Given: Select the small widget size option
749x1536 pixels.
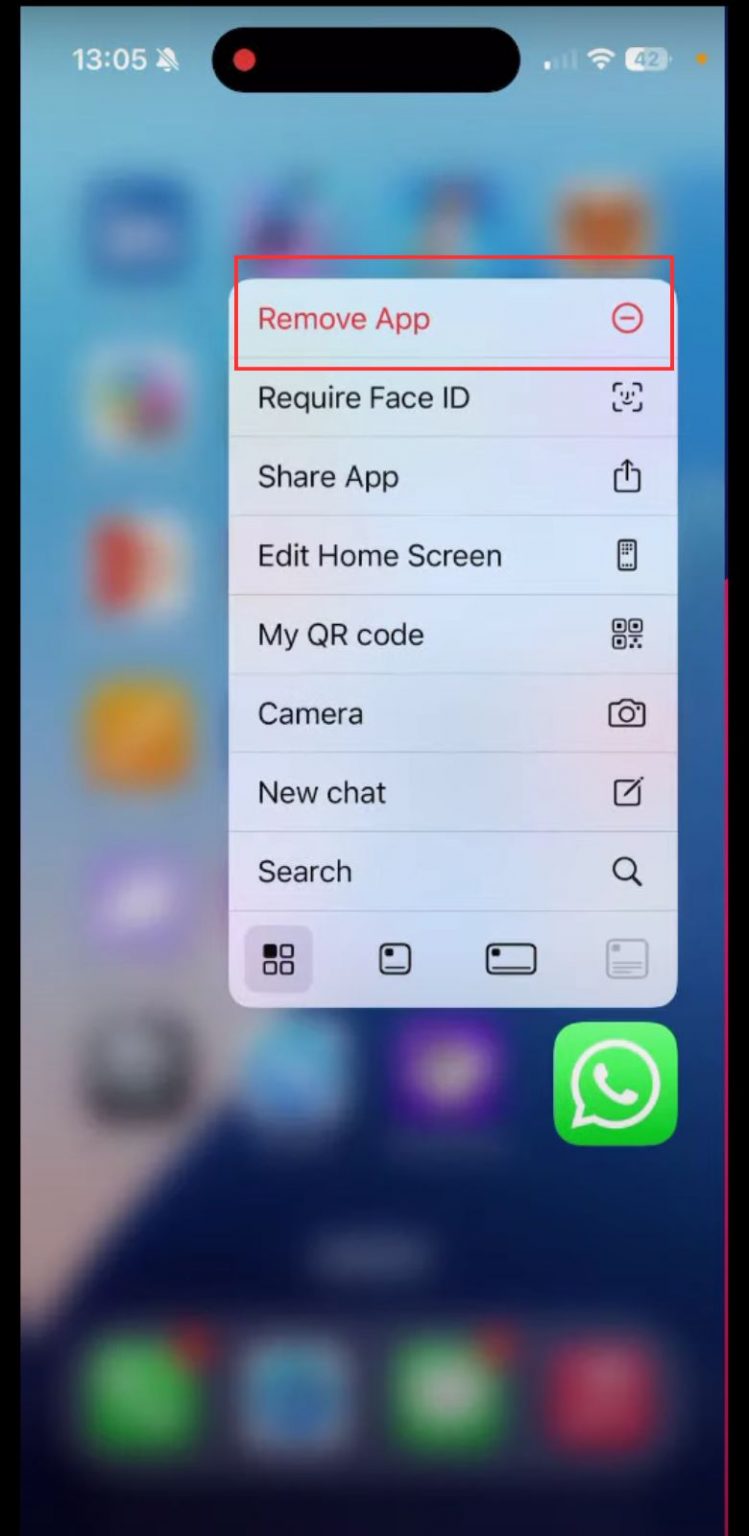Looking at the screenshot, I should (x=395, y=960).
